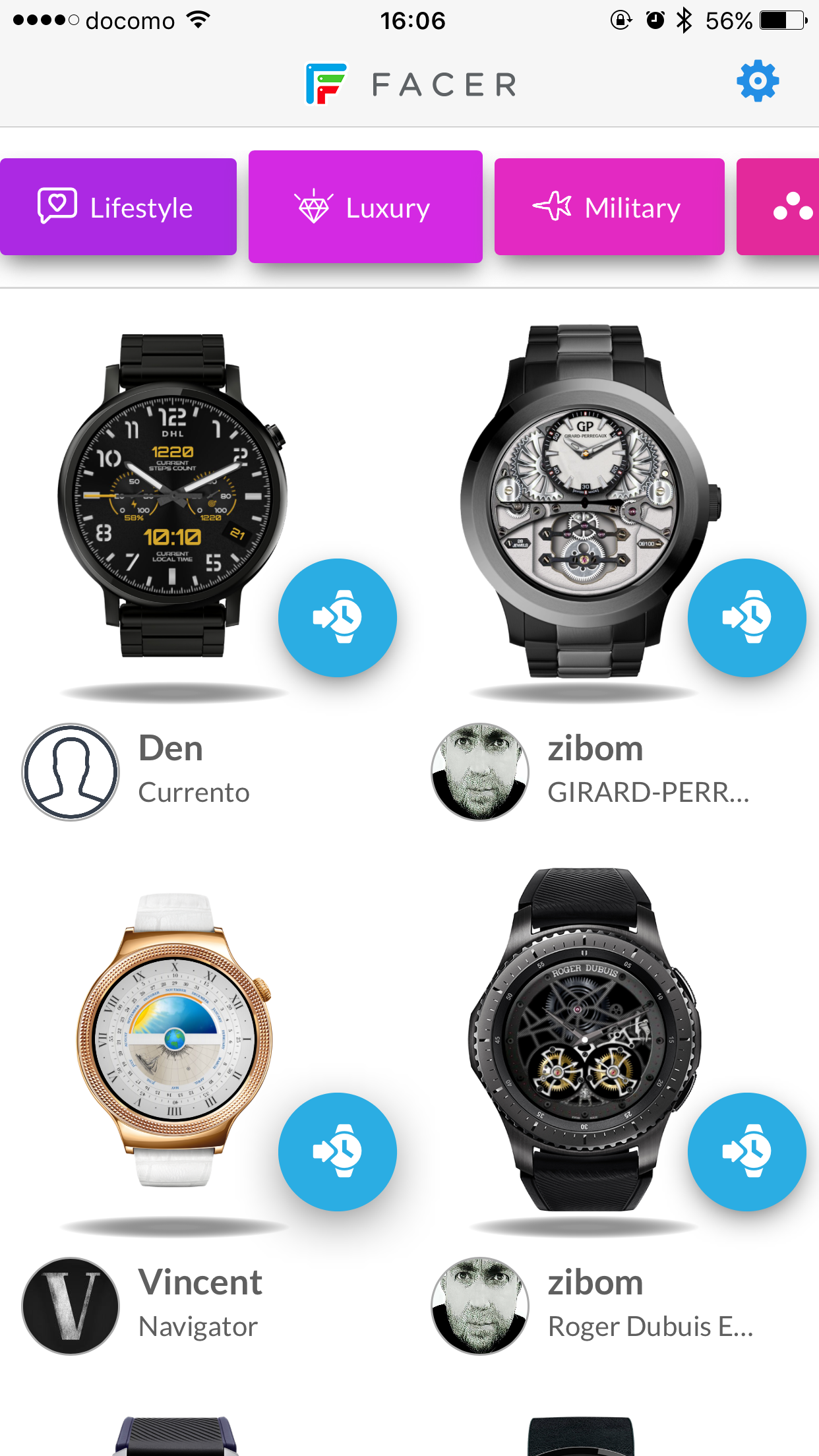Viewport: 819px width, 1456px height.
Task: Select the Lifestyle category
Action: click(119, 207)
